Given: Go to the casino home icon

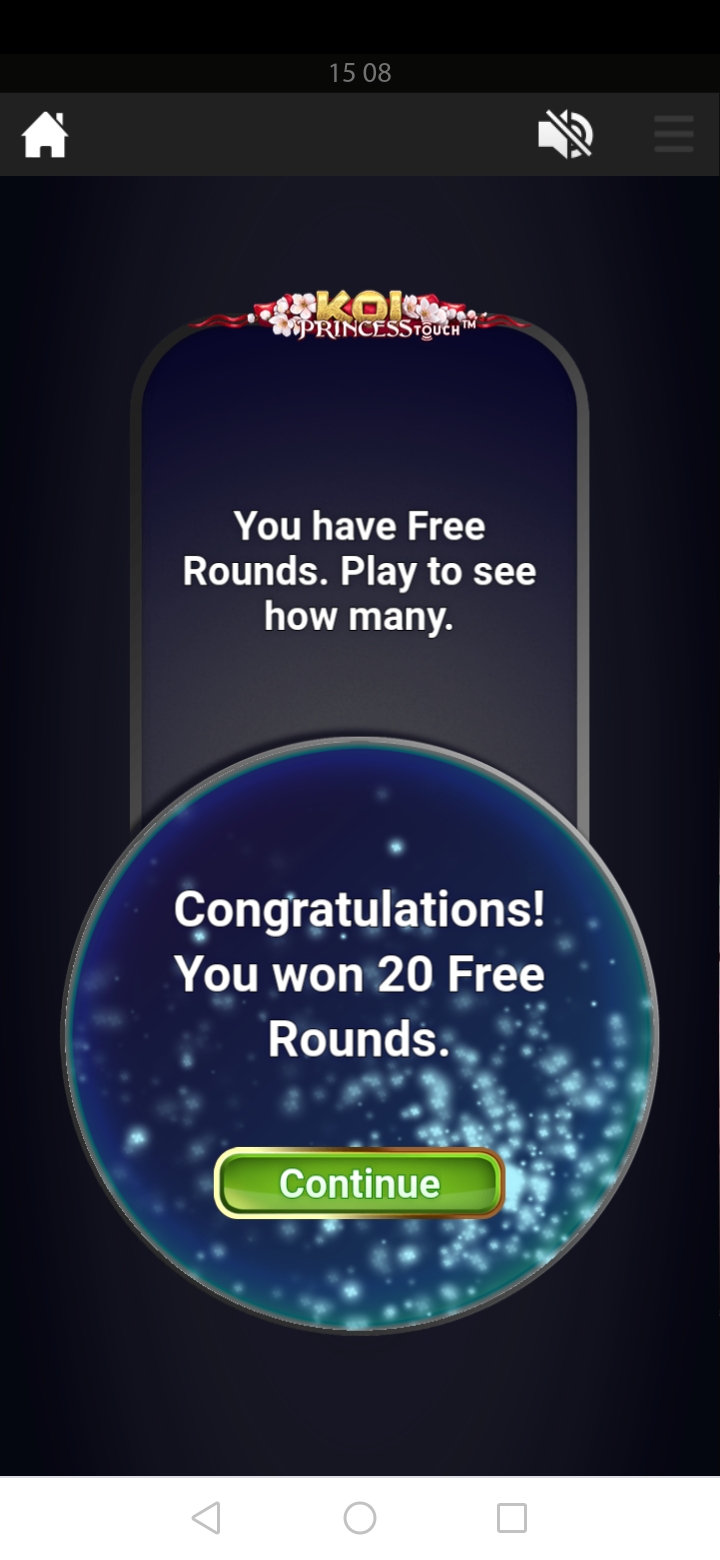Looking at the screenshot, I should [x=45, y=134].
